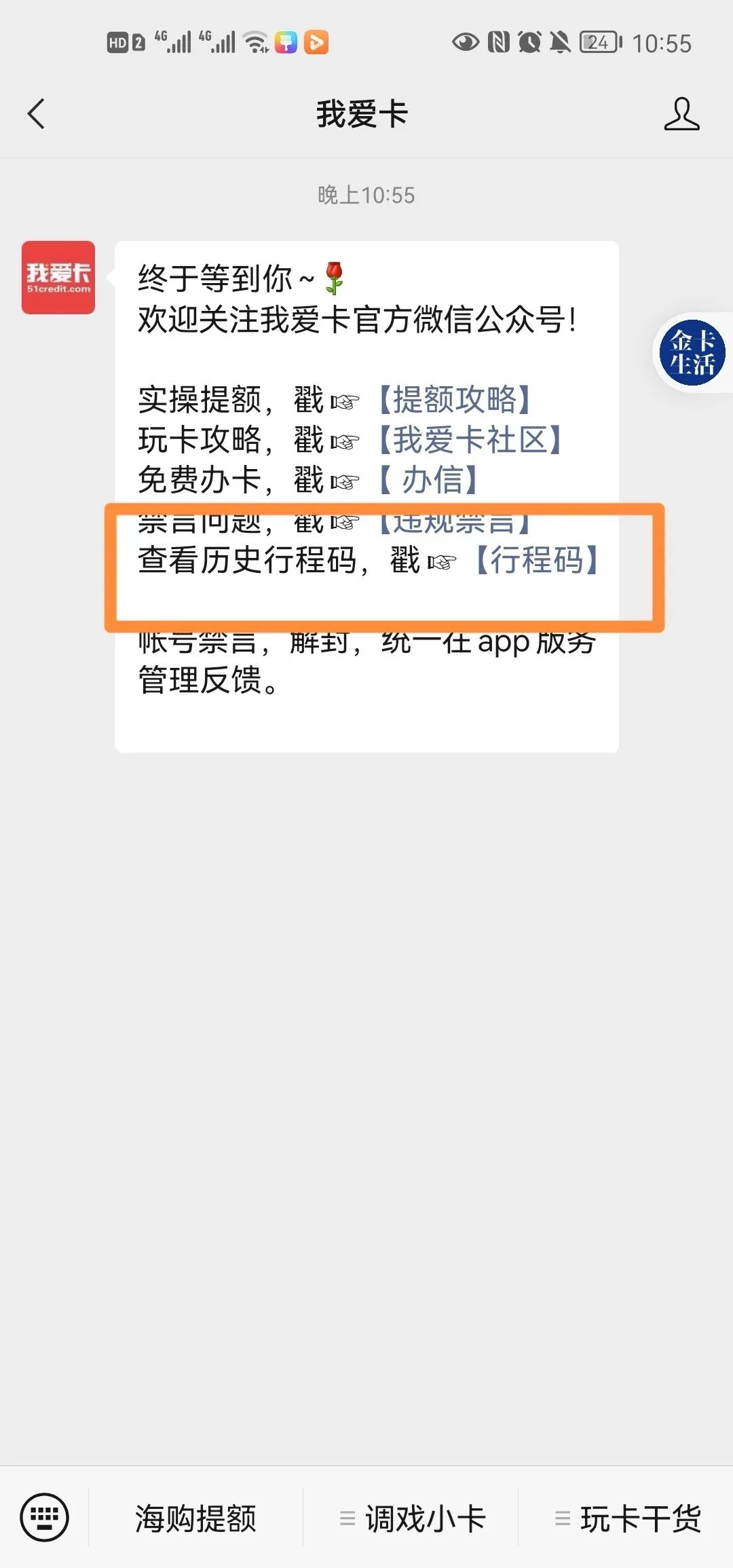Tap the 办信 link
The image size is (733, 1568).
(x=428, y=479)
